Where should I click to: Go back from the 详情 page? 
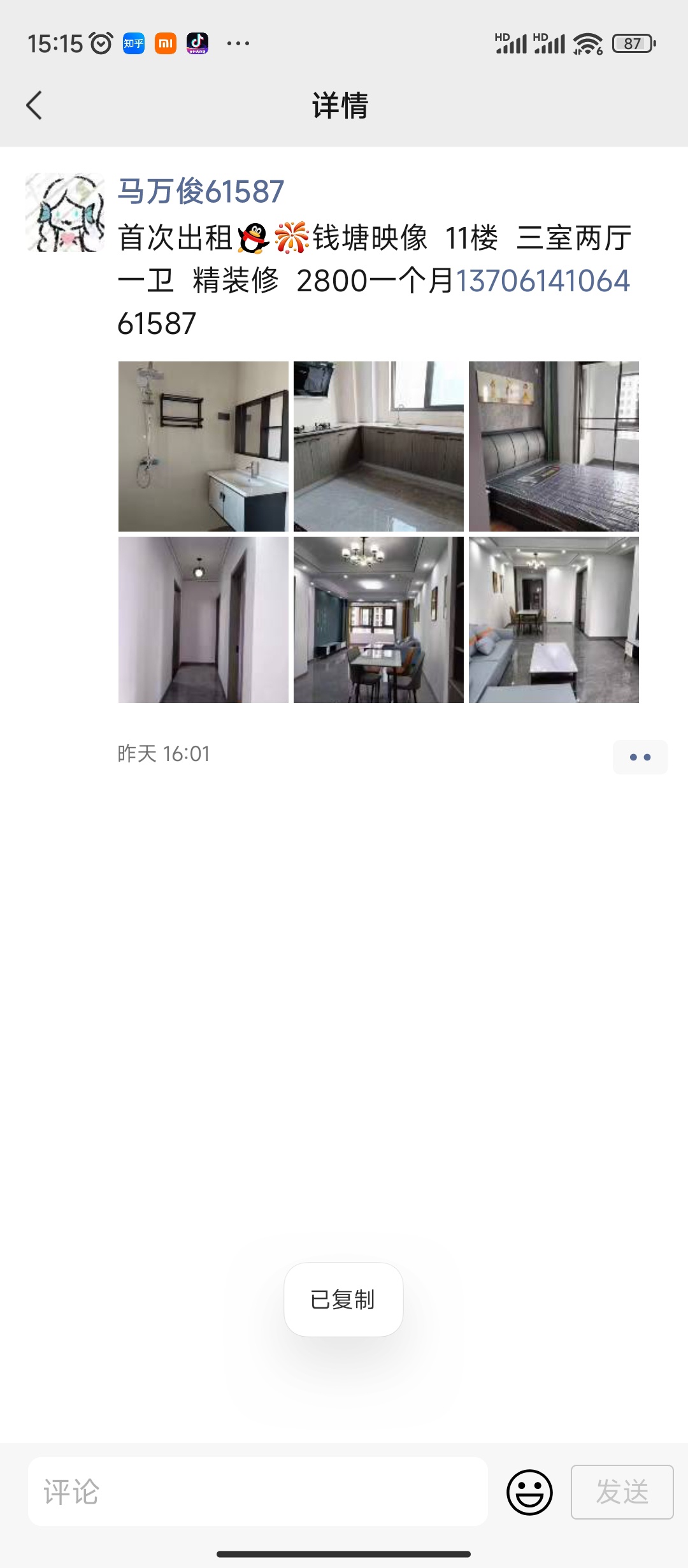(34, 105)
